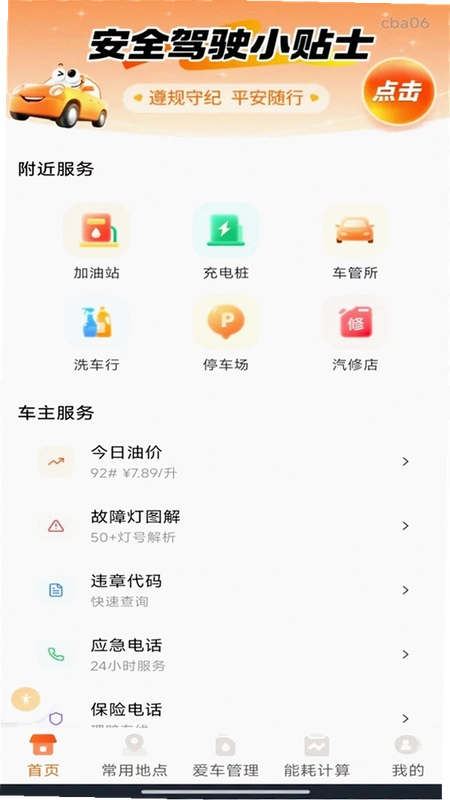The image size is (450, 800).
Task: Open 今日油价 details
Action: (x=224, y=462)
